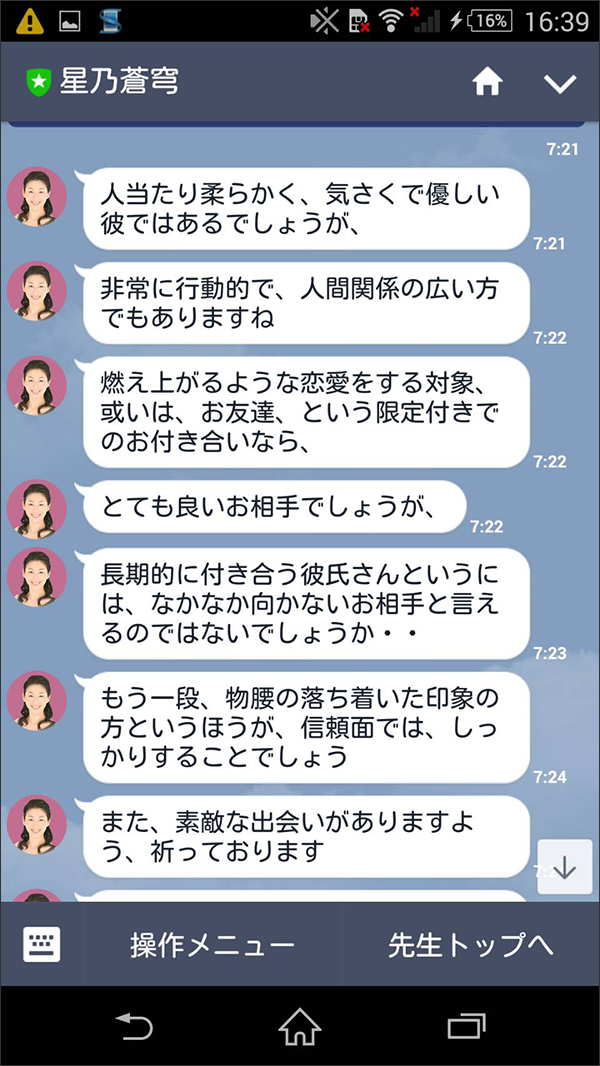Jump to latest message with down arrow
Image resolution: width=600 pixels, height=1066 pixels.
(x=565, y=867)
